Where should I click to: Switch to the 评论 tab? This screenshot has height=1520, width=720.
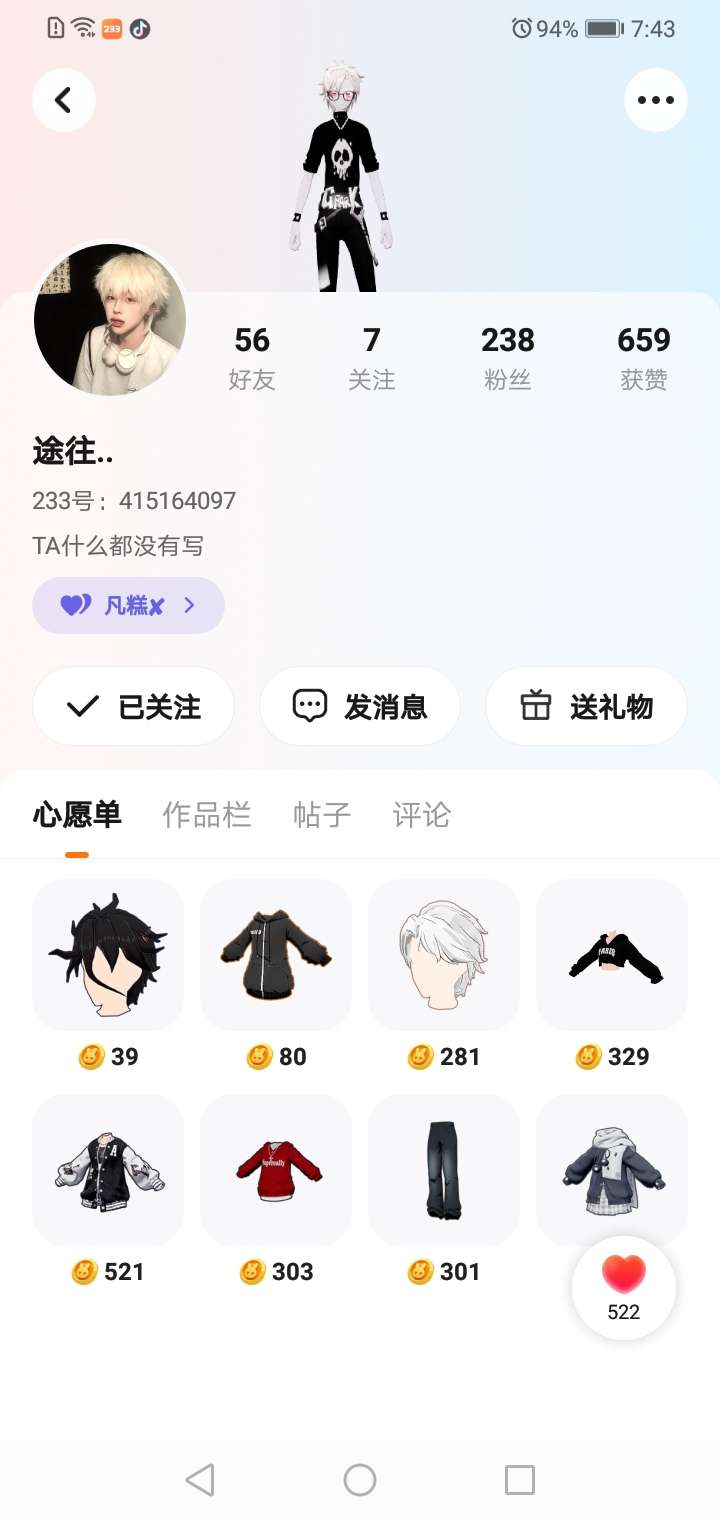pos(422,815)
